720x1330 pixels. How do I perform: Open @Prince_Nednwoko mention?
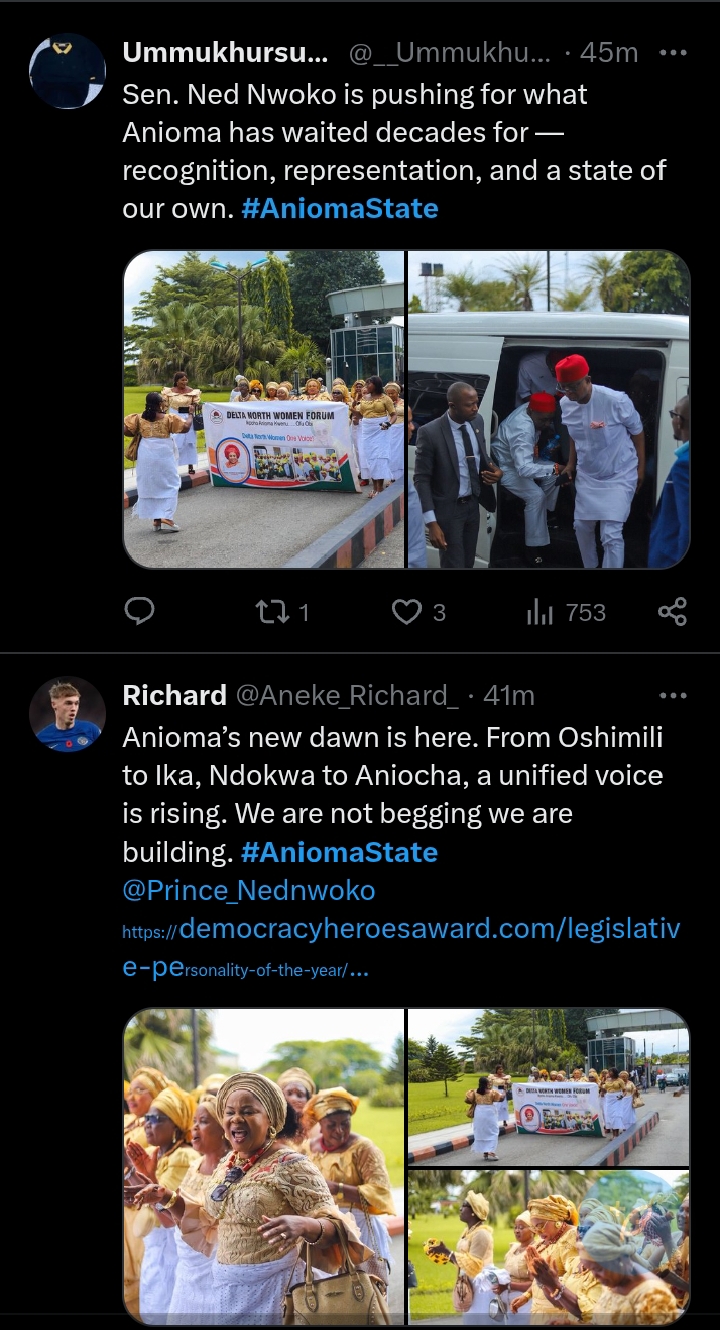249,890
